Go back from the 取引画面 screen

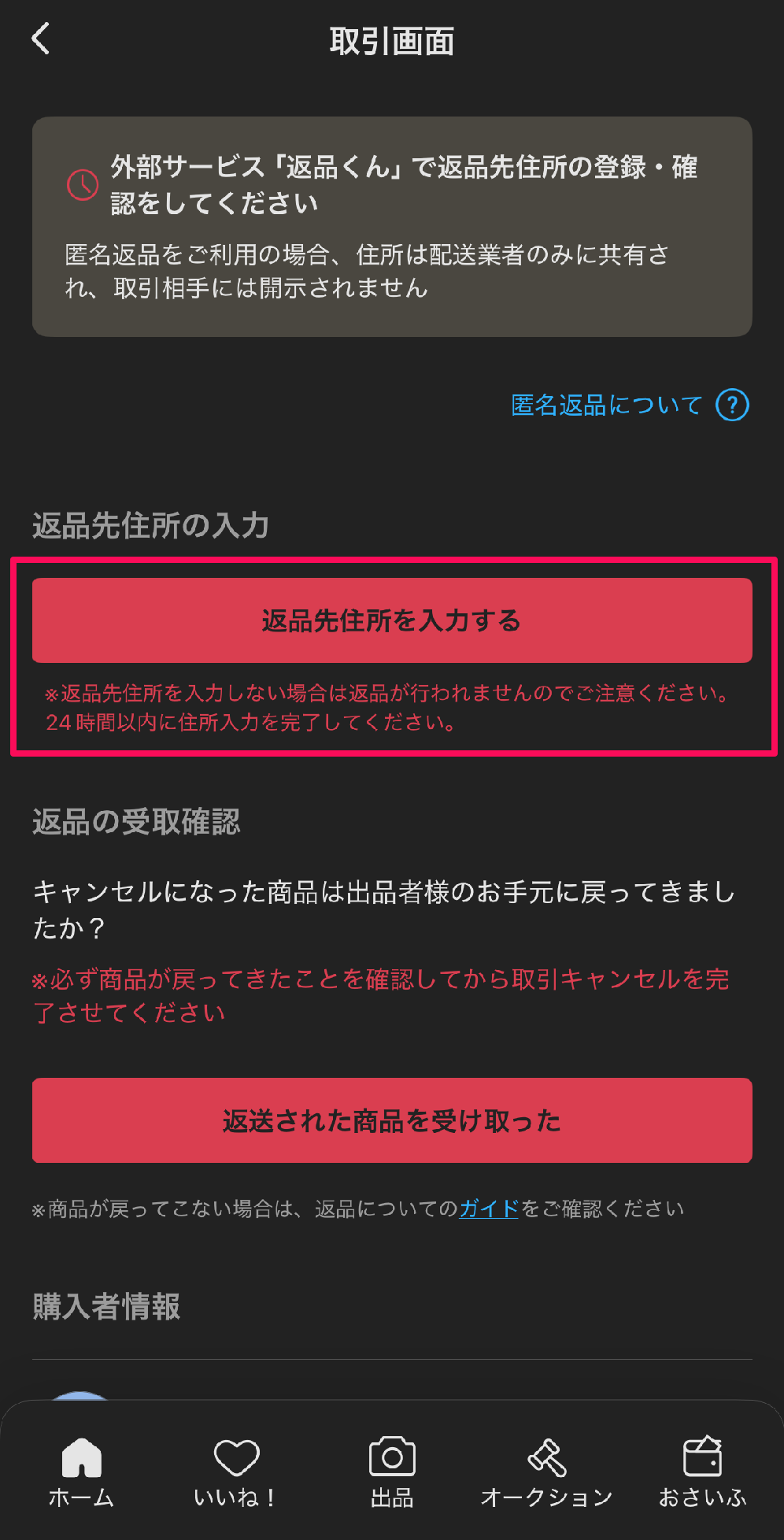click(41, 39)
